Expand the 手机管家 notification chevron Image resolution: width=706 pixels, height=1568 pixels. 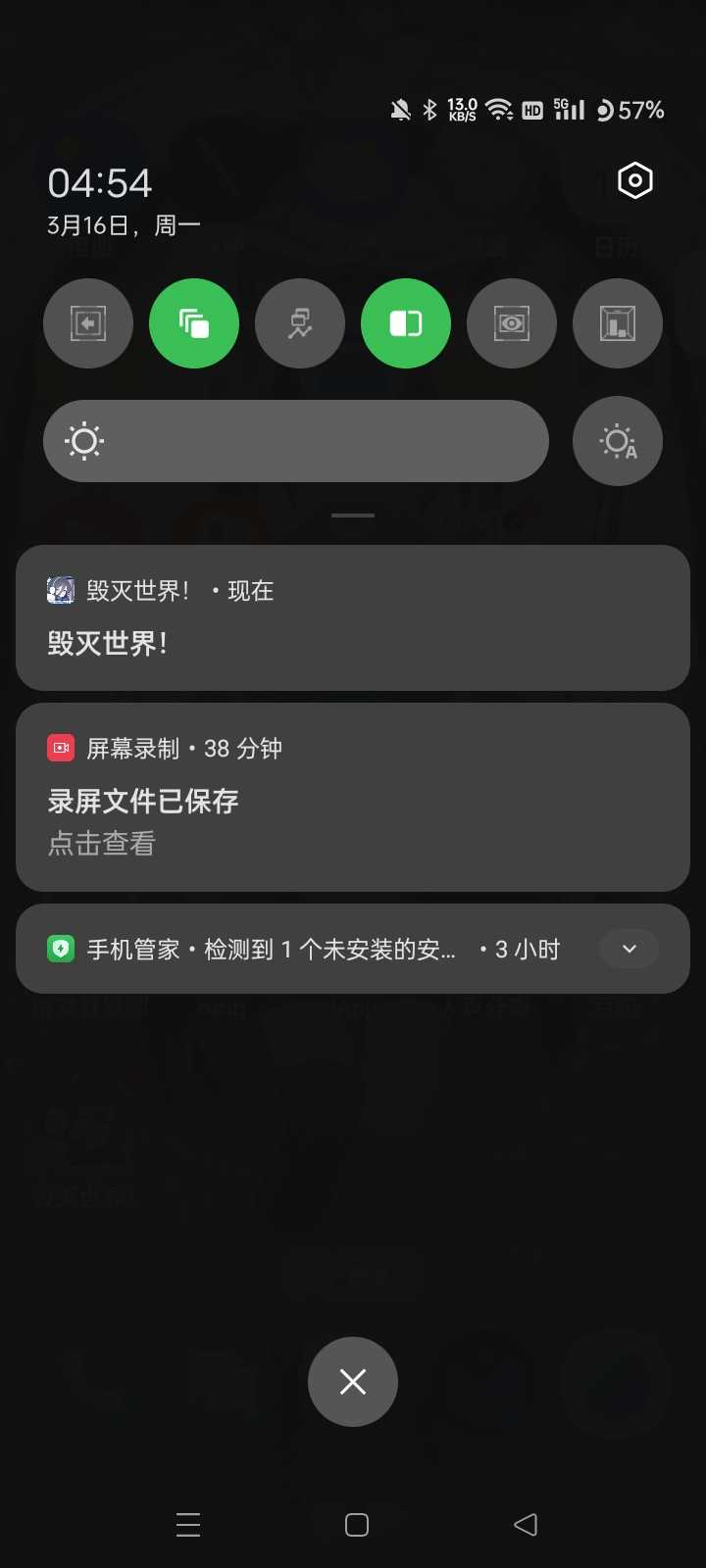629,949
